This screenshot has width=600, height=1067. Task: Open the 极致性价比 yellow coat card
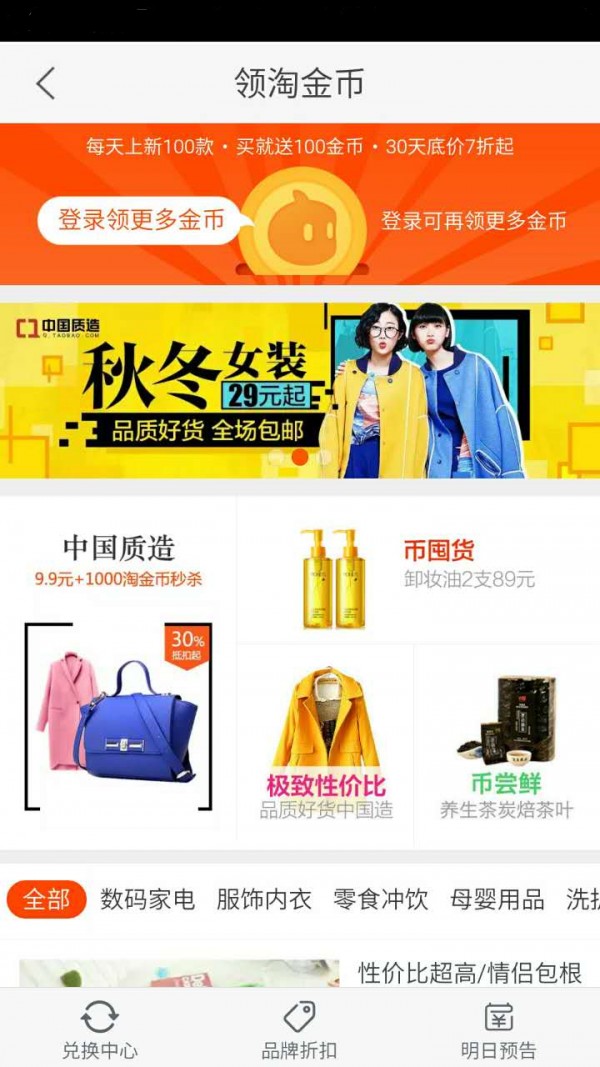325,745
